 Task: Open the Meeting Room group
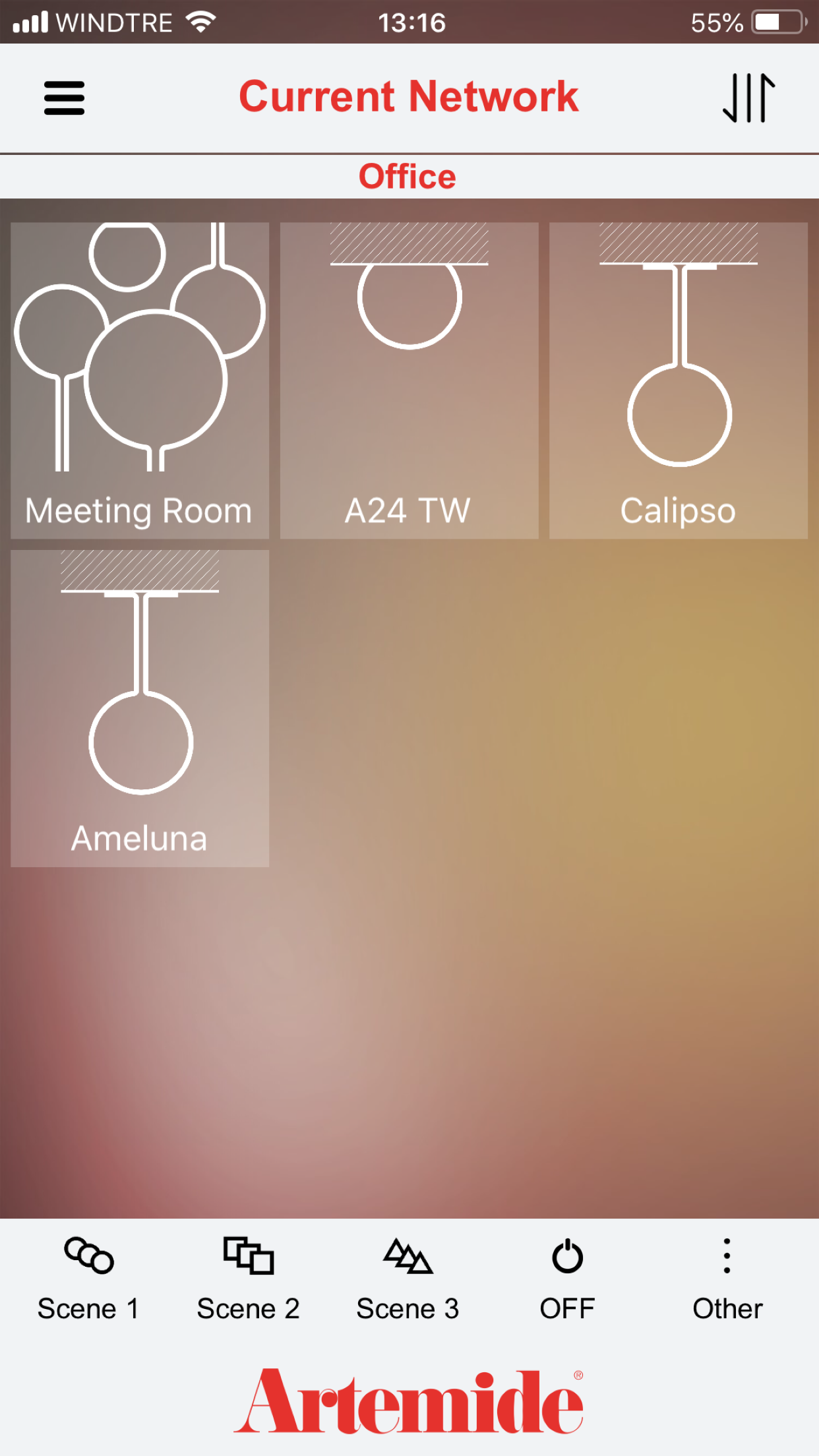[x=140, y=380]
